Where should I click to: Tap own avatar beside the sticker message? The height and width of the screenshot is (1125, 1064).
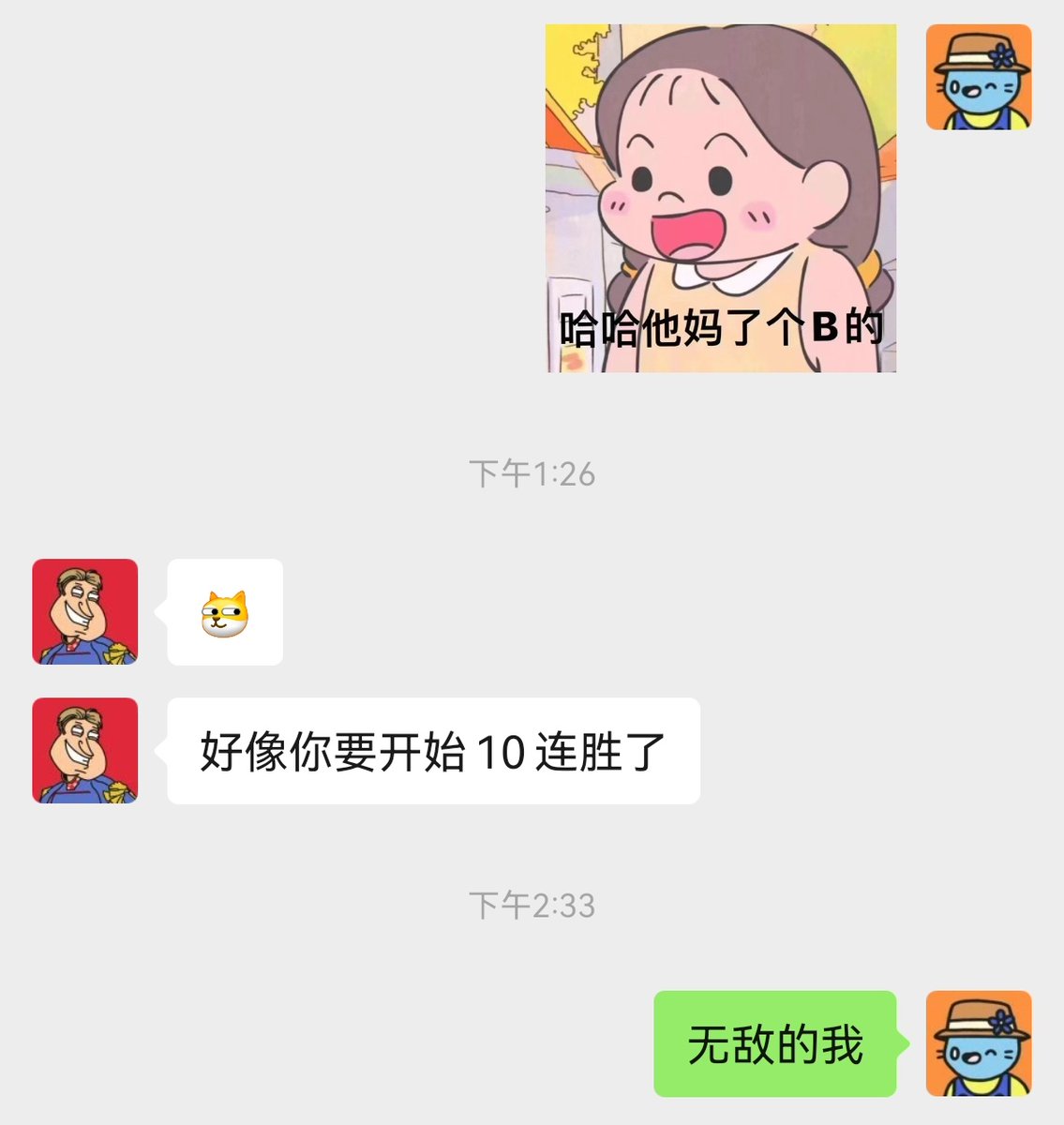coord(978,77)
